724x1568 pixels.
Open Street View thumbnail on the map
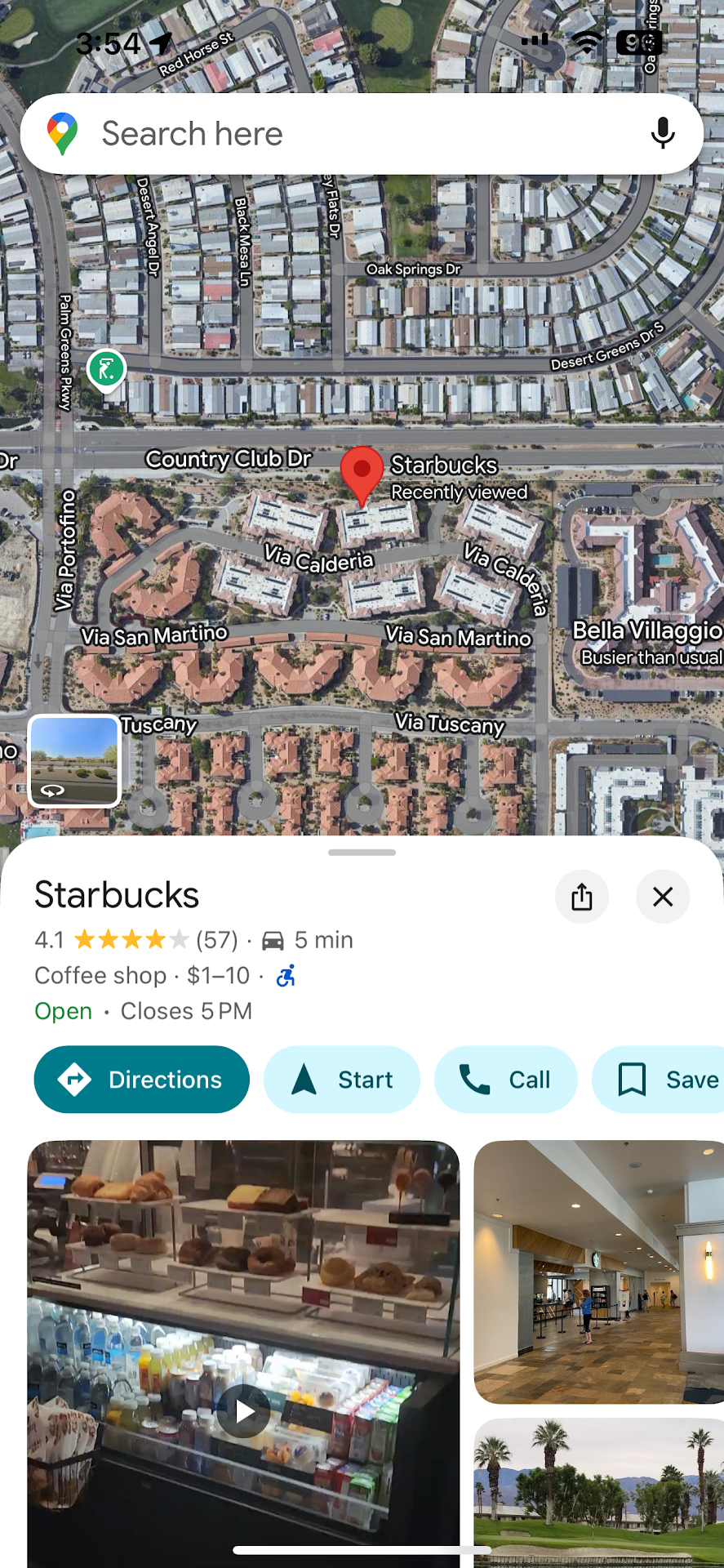tap(74, 760)
